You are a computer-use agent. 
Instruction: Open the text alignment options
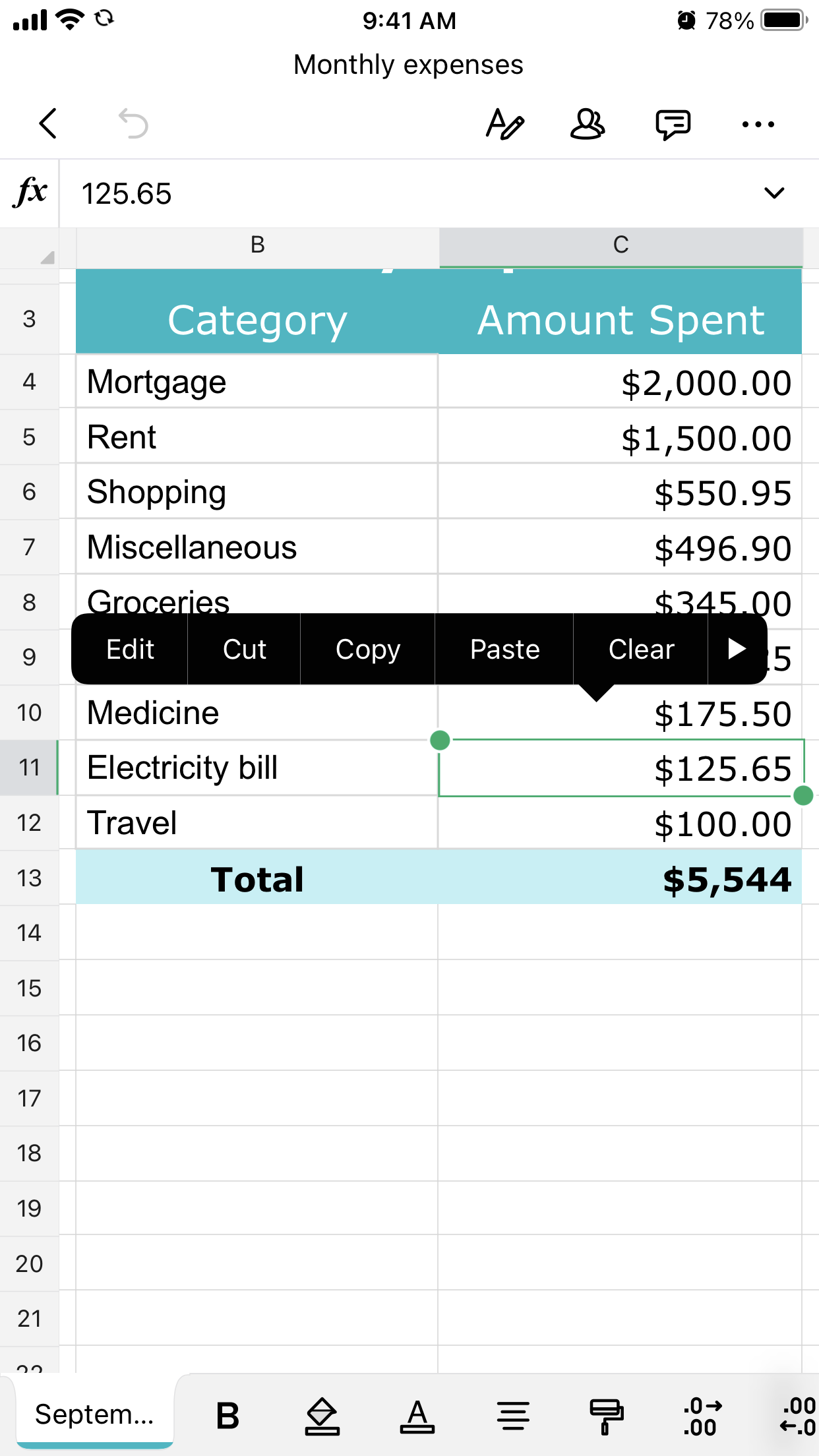click(513, 1415)
